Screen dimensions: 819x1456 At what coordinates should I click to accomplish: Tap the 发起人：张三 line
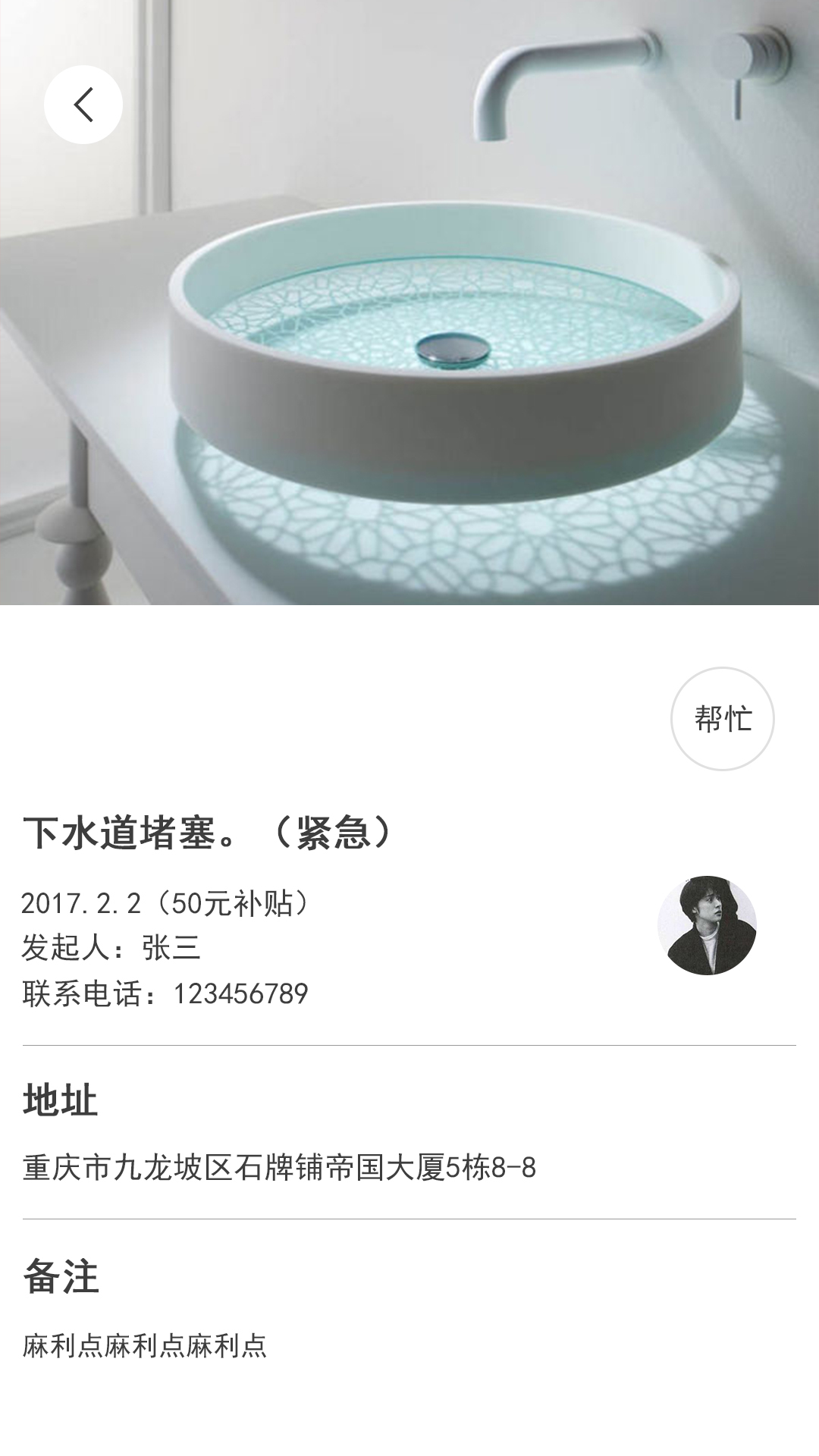pos(114,946)
